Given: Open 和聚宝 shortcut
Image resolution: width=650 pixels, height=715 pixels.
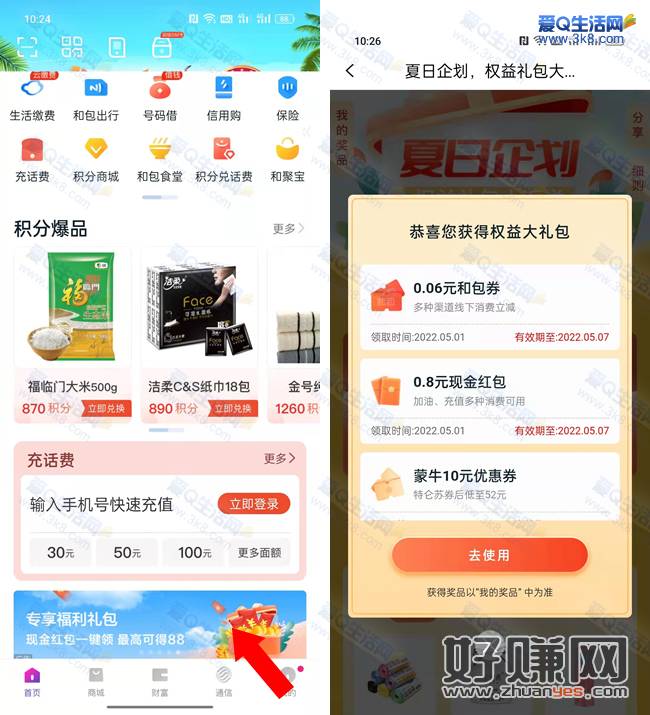Looking at the screenshot, I should [x=288, y=160].
